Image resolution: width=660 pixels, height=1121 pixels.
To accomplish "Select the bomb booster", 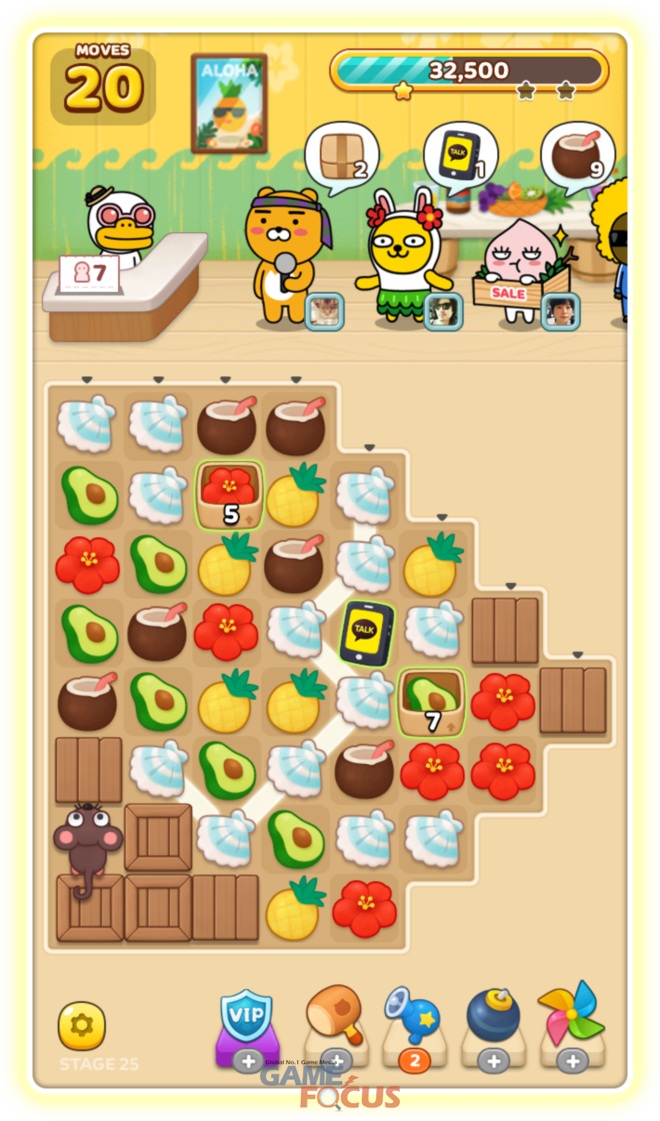I will point(492,1018).
